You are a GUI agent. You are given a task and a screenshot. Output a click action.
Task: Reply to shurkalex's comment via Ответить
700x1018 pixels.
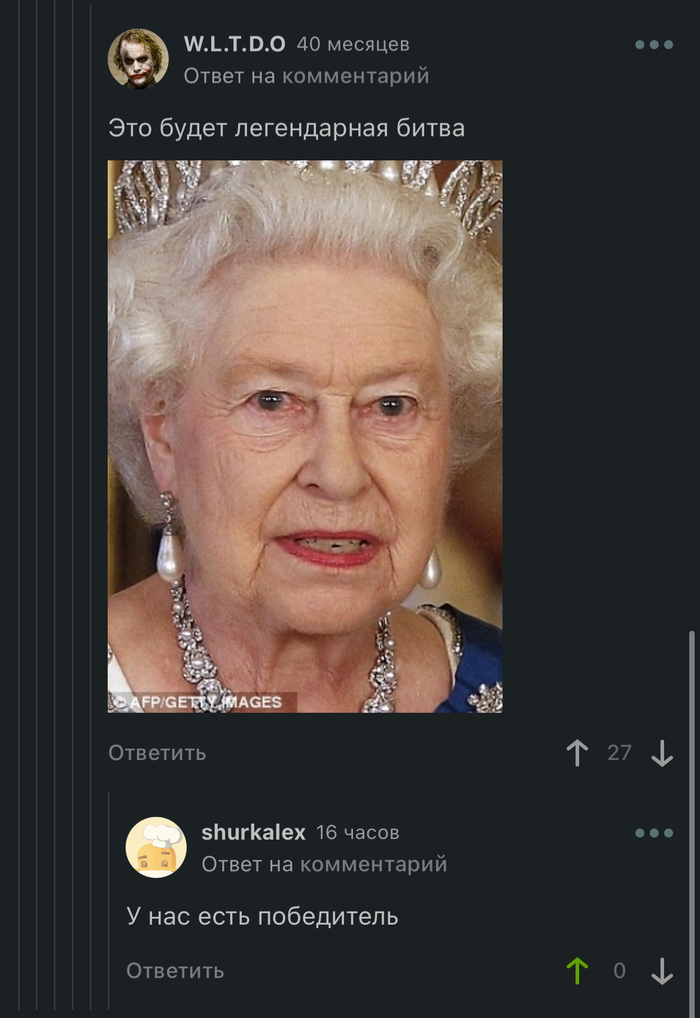tap(175, 971)
